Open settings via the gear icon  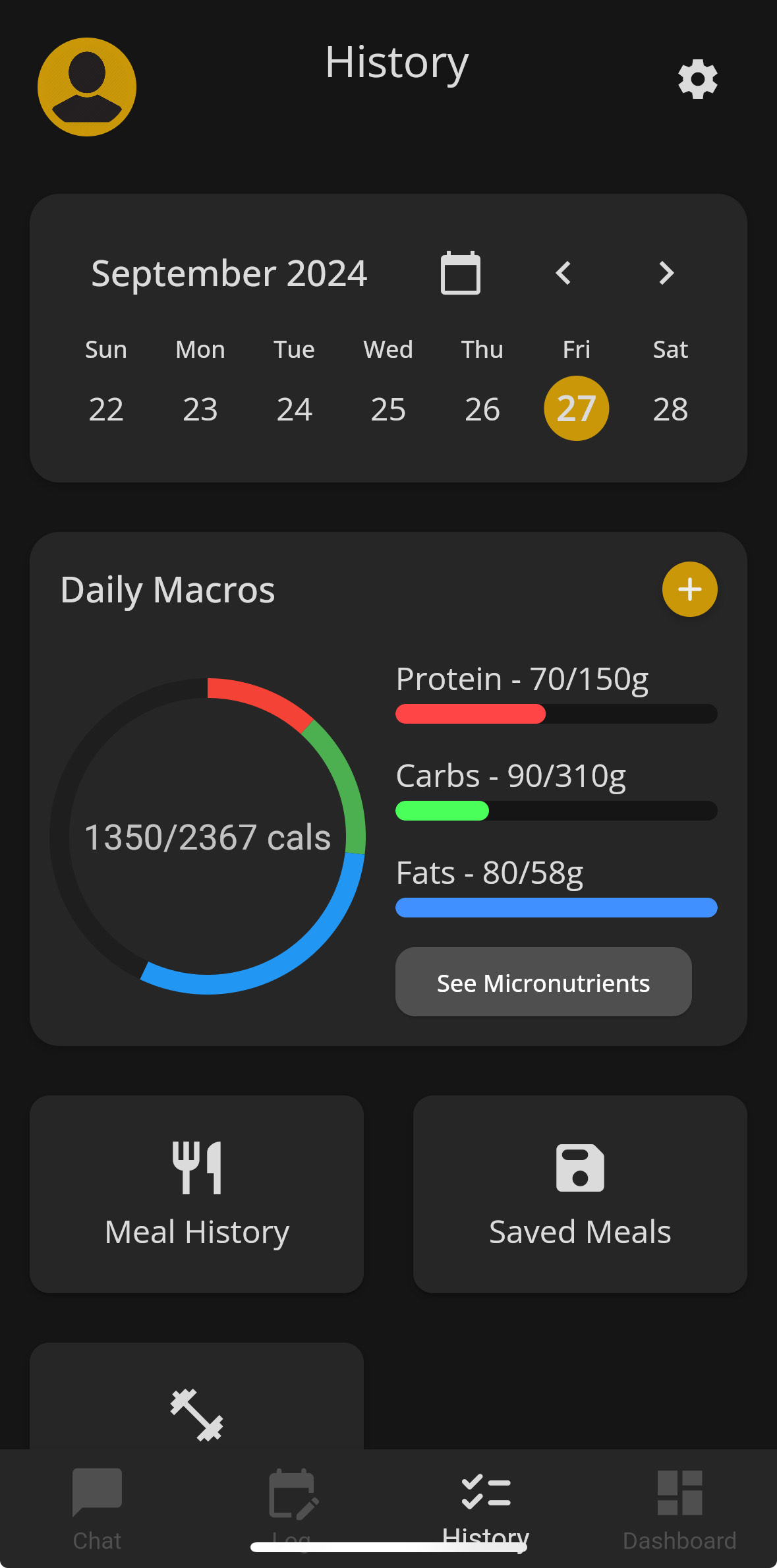tap(697, 80)
